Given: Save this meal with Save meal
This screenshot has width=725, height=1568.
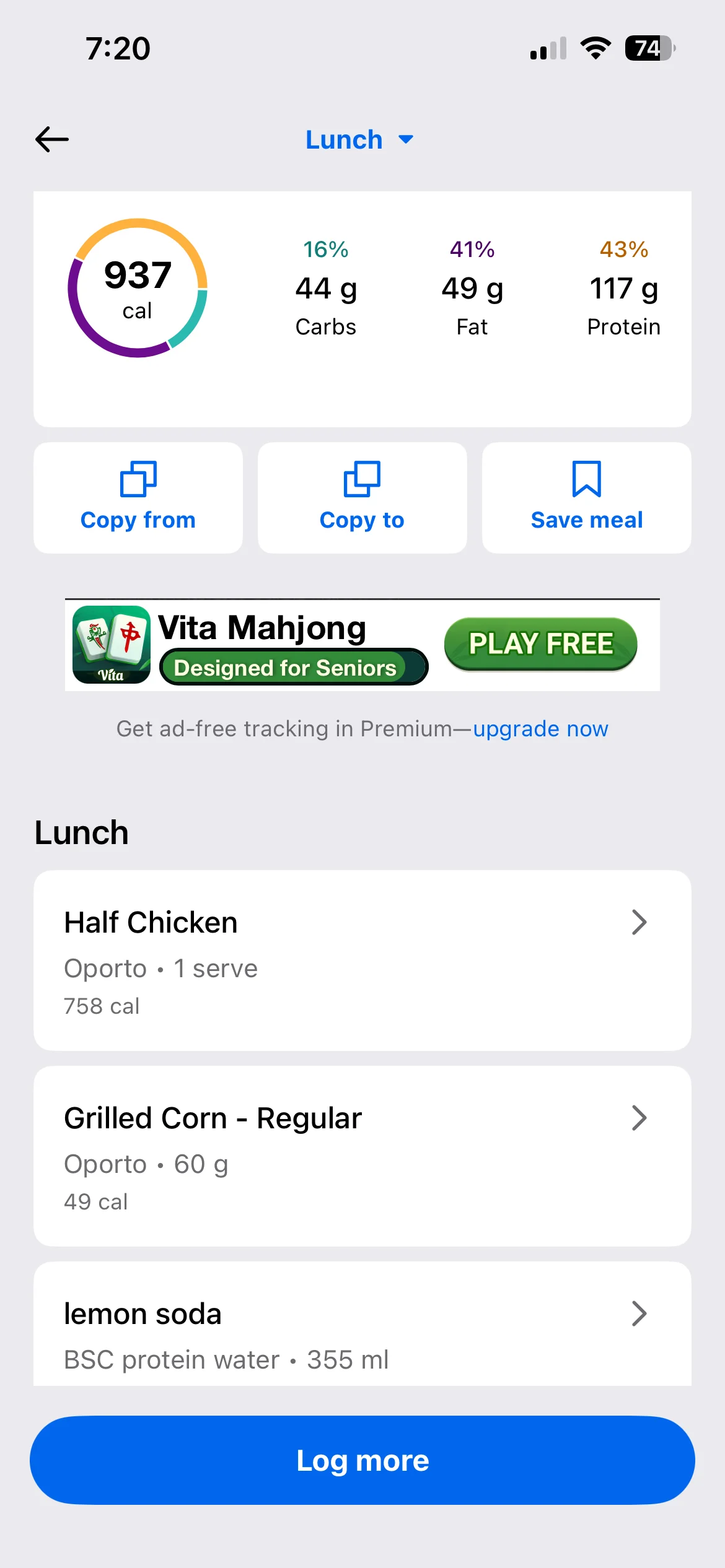Looking at the screenshot, I should (x=586, y=497).
